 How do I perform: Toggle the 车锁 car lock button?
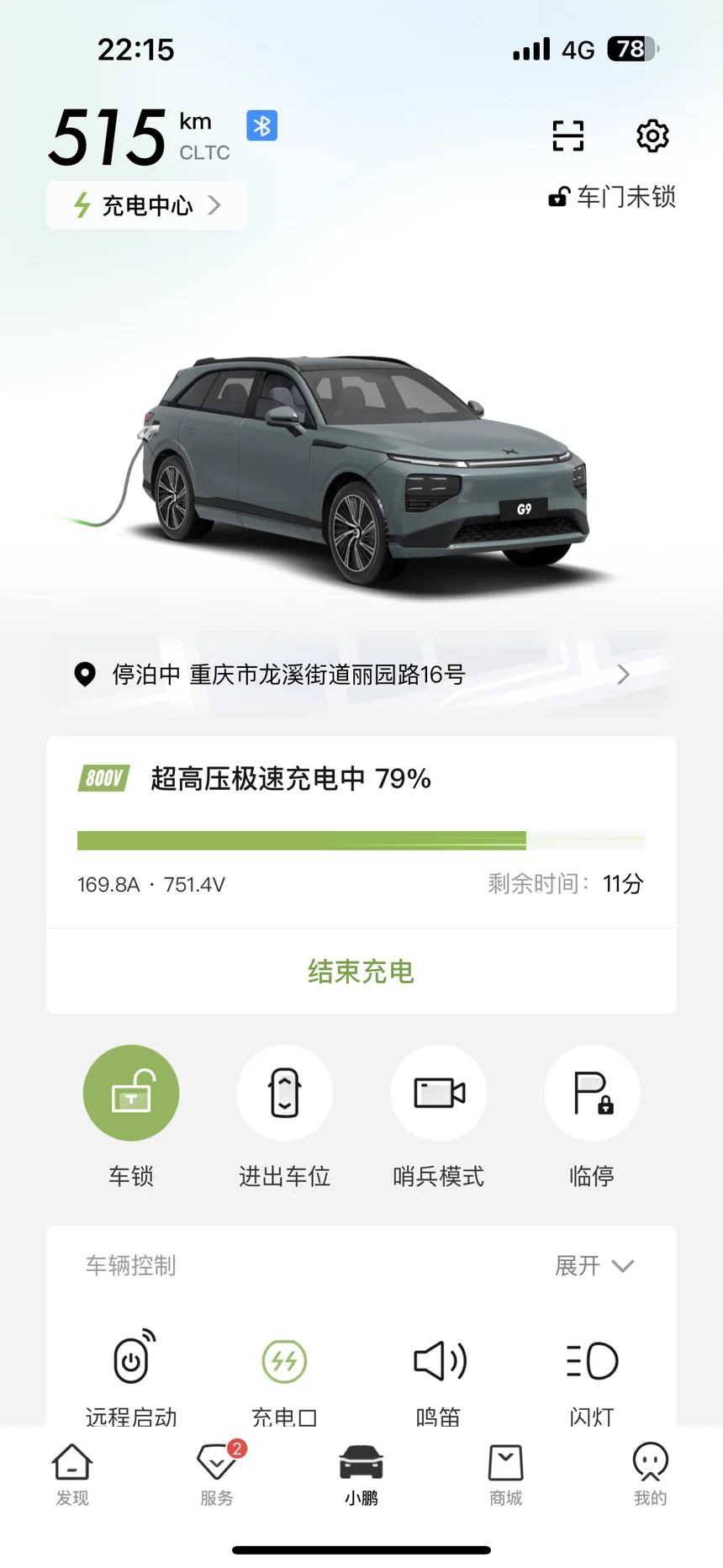(x=131, y=1093)
